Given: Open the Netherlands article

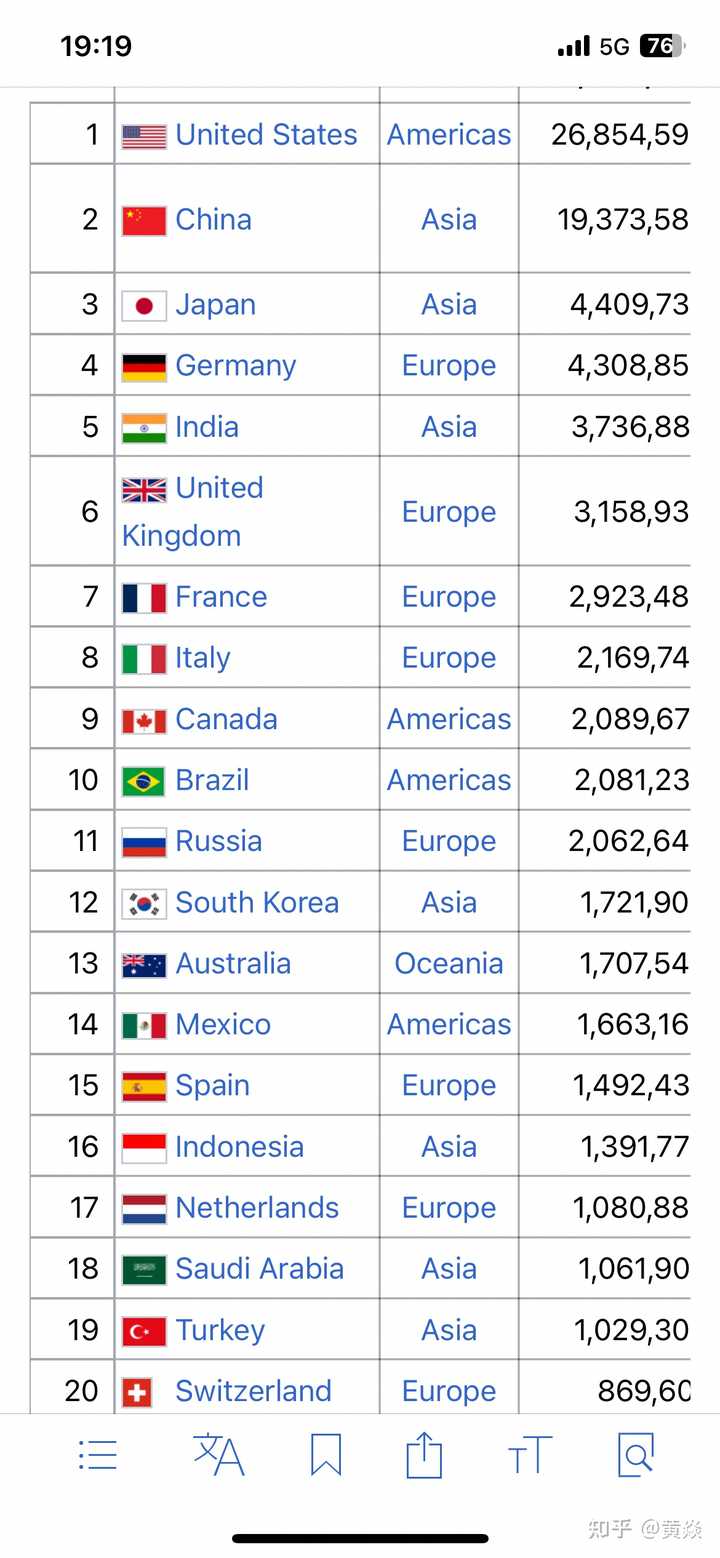Looking at the screenshot, I should (257, 1207).
